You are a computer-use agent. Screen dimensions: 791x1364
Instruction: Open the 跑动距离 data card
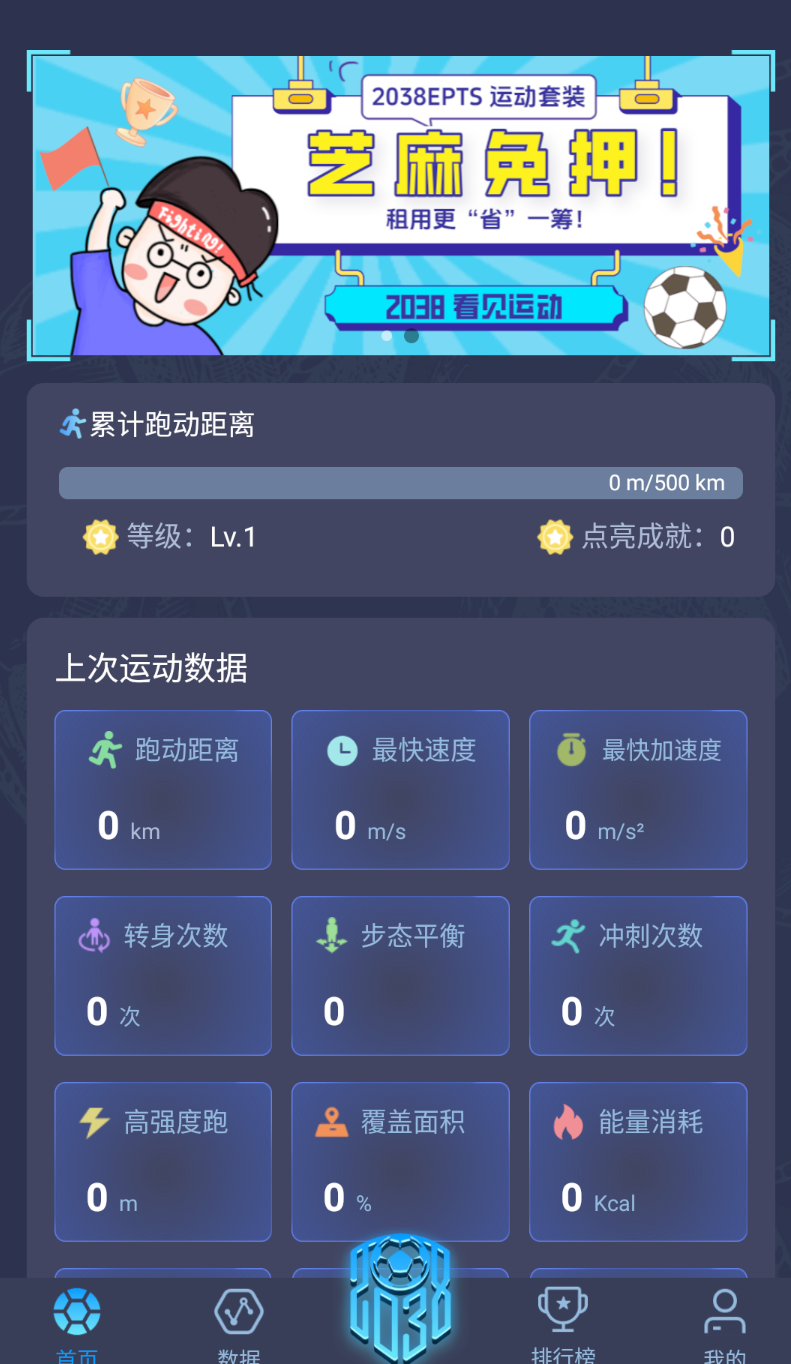point(163,789)
